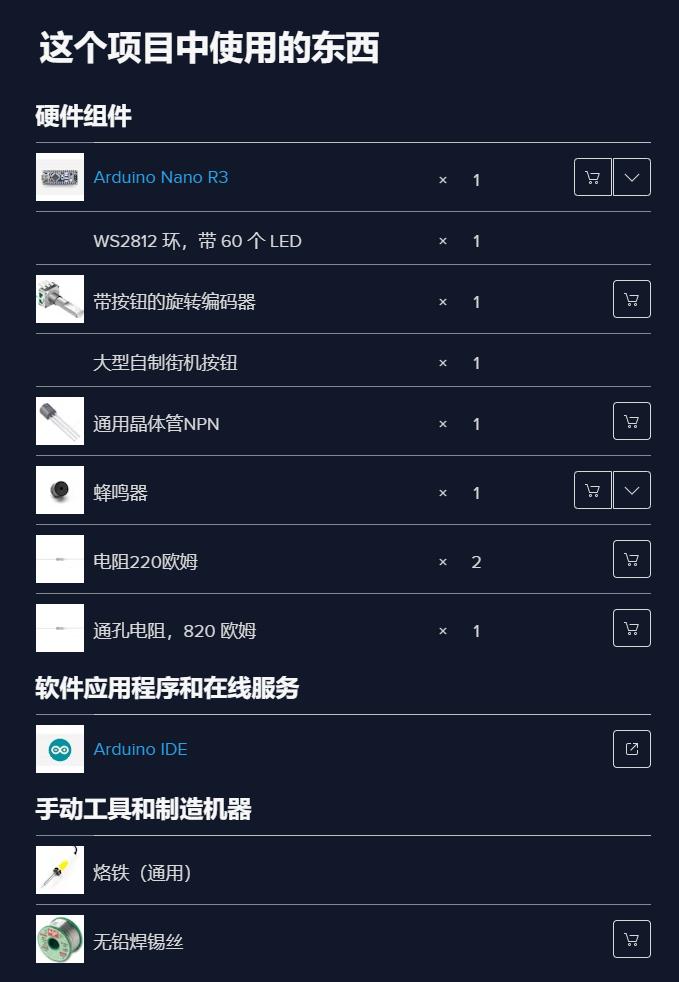Tap the cart icon for 带按钮的旋转编码器

coord(632,299)
